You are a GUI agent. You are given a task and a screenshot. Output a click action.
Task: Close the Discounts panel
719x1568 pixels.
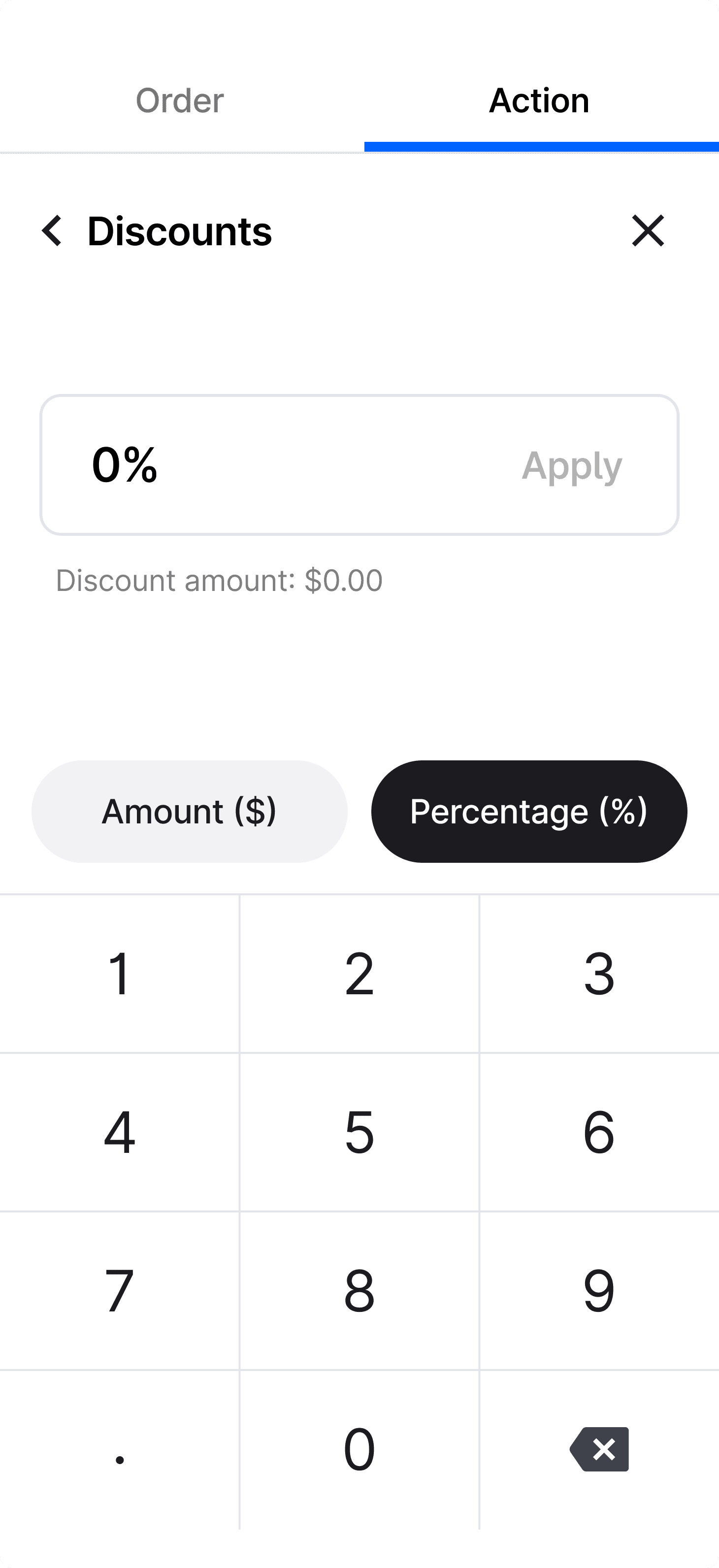click(x=647, y=231)
